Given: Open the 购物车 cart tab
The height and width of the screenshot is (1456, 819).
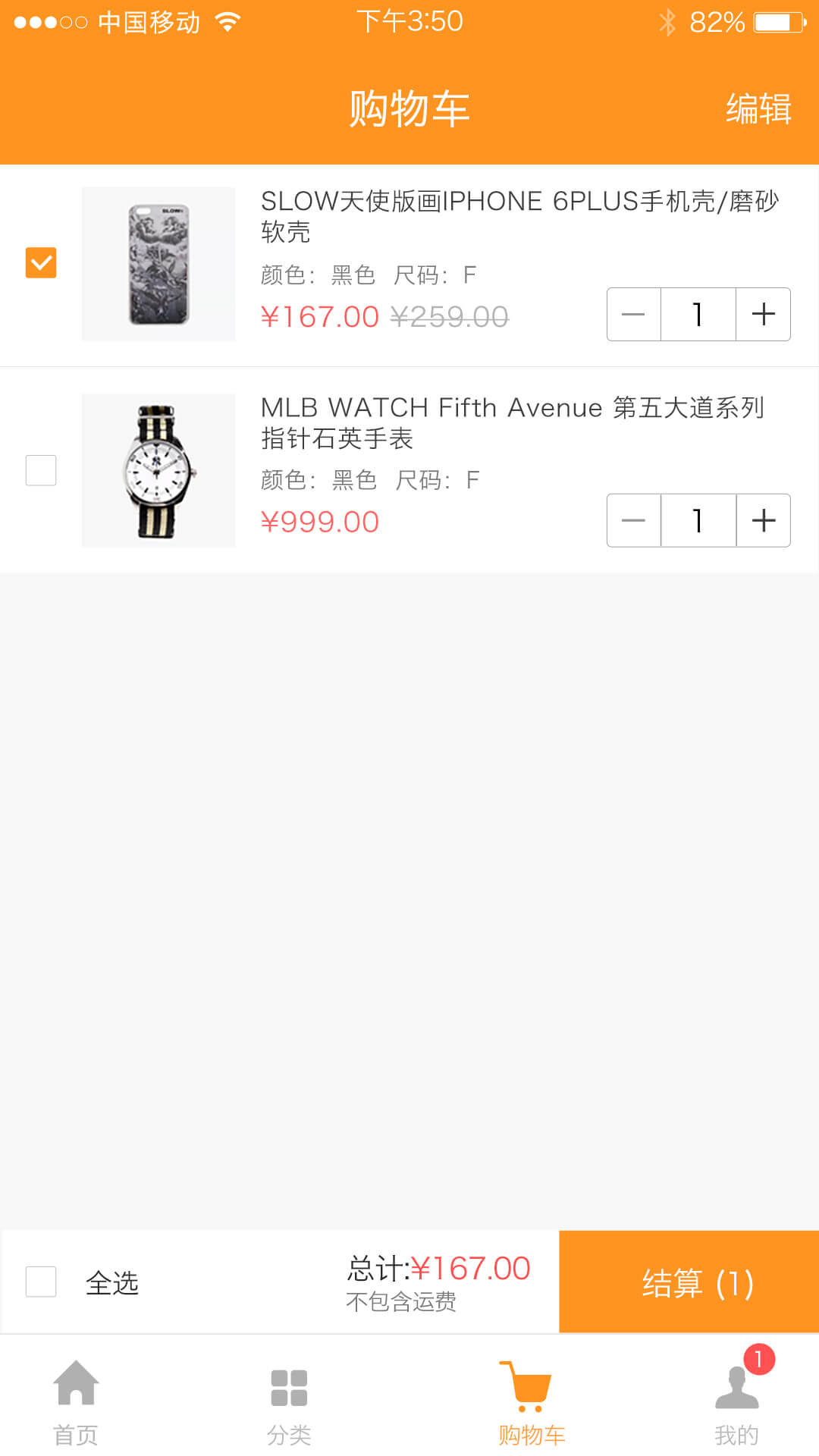Looking at the screenshot, I should point(531,1401).
